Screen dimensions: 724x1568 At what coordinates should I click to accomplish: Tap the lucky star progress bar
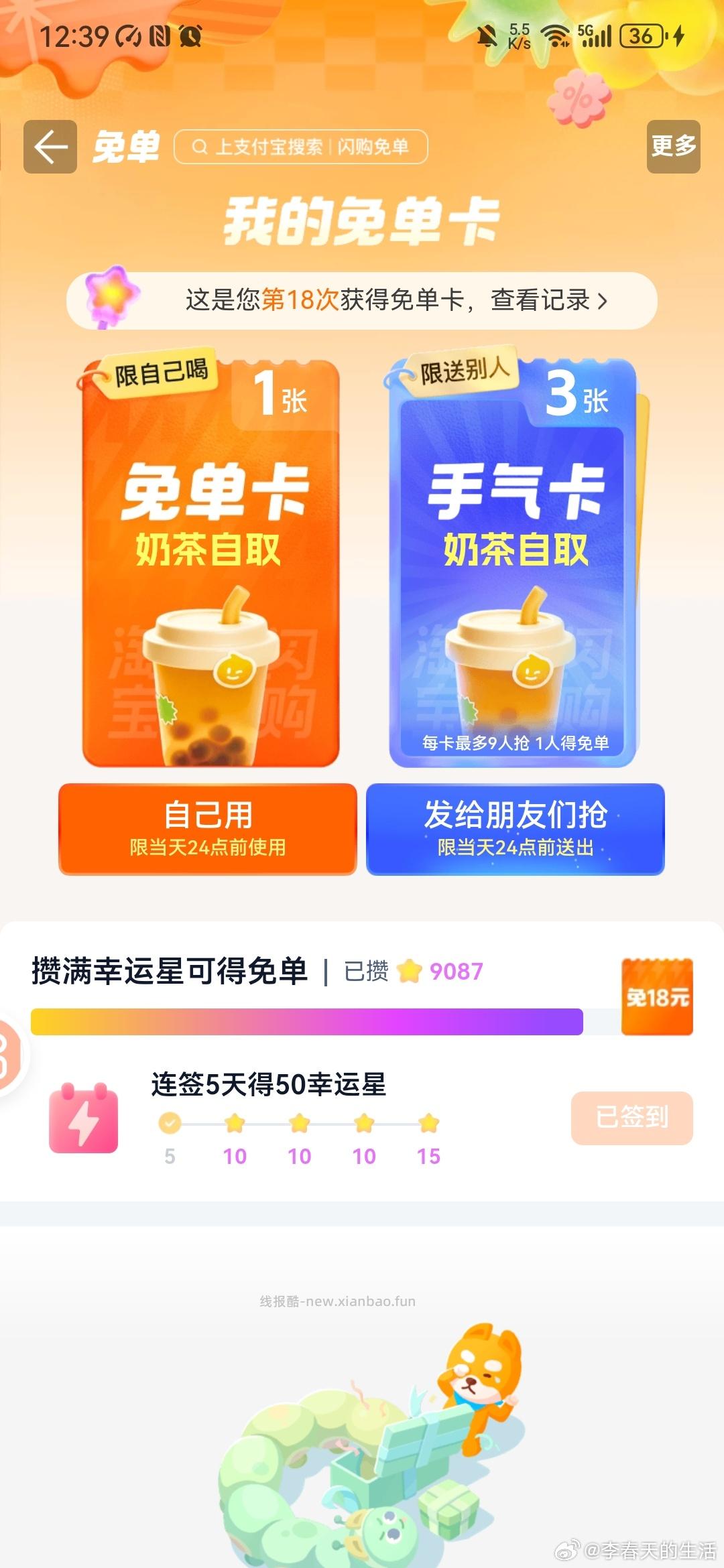(x=308, y=1021)
